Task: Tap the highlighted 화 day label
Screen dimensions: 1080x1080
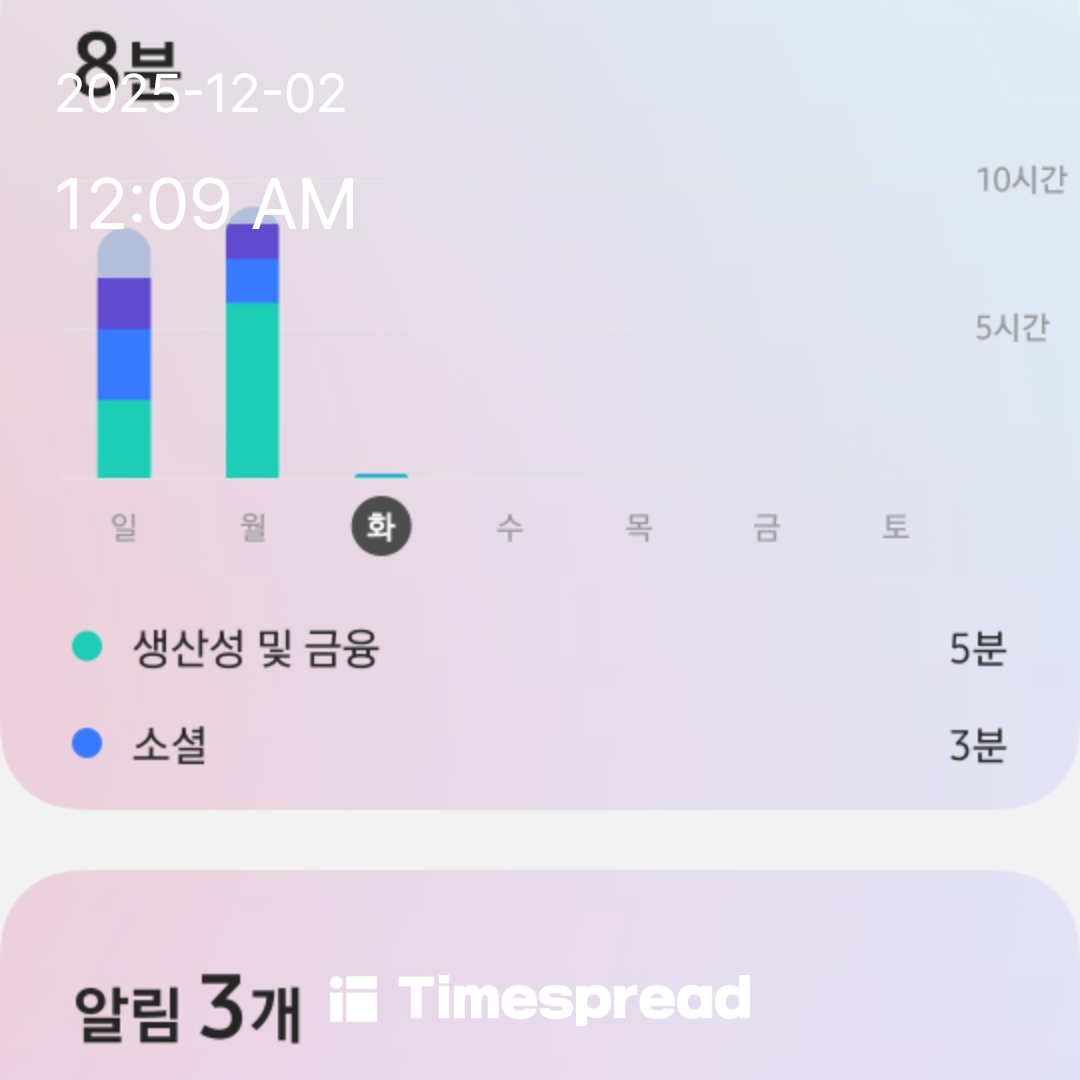Action: (382, 526)
